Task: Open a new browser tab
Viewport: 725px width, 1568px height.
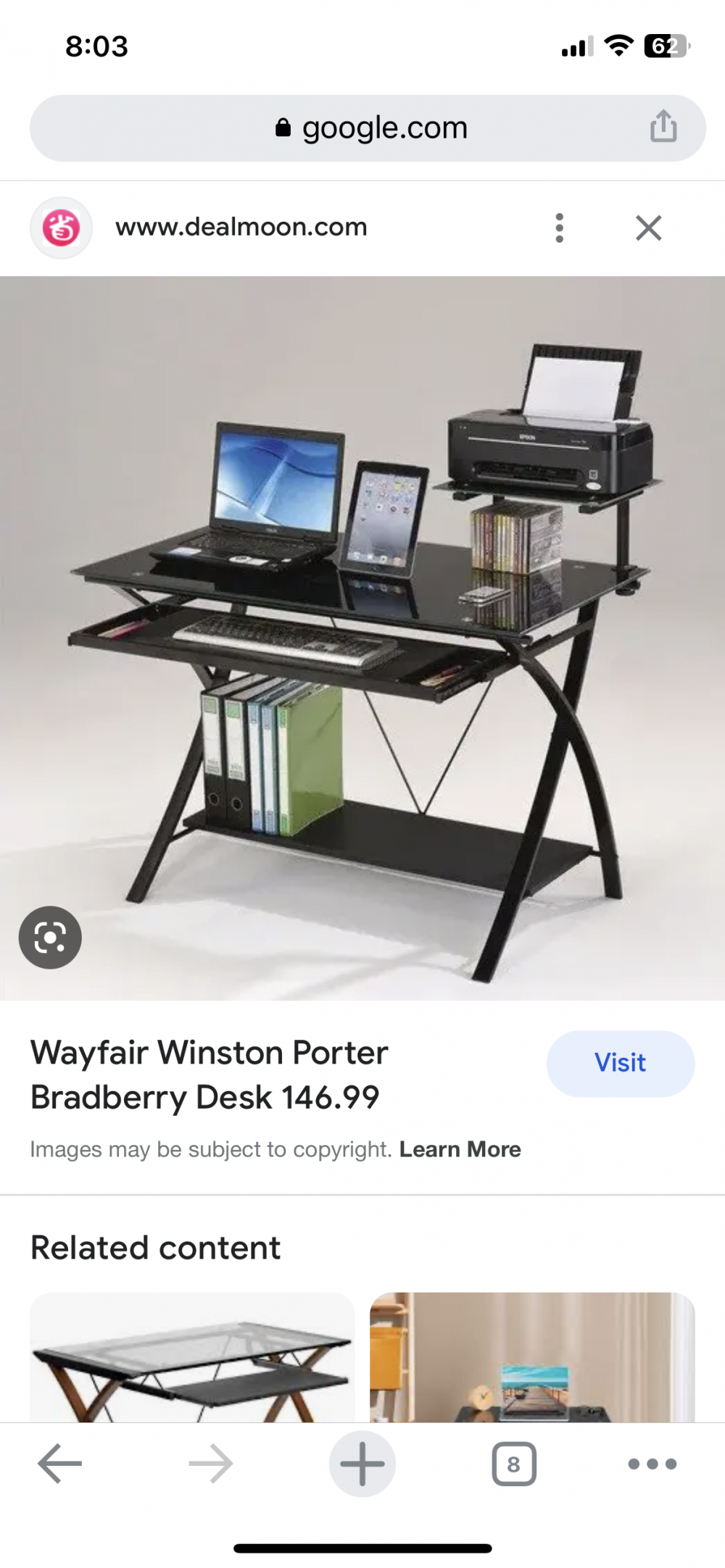Action: coord(362,1464)
